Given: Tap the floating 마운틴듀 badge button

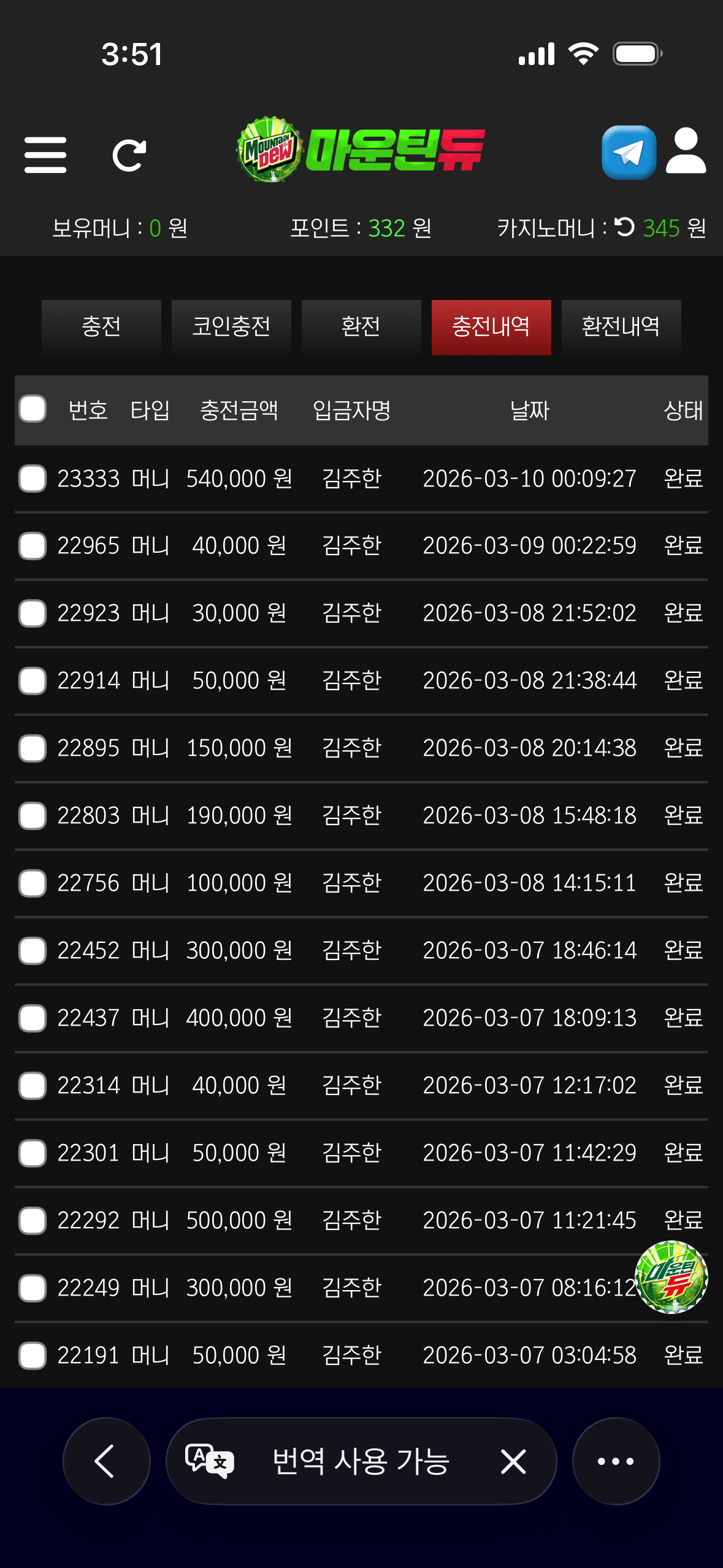Looking at the screenshot, I should pyautogui.click(x=671, y=1277).
